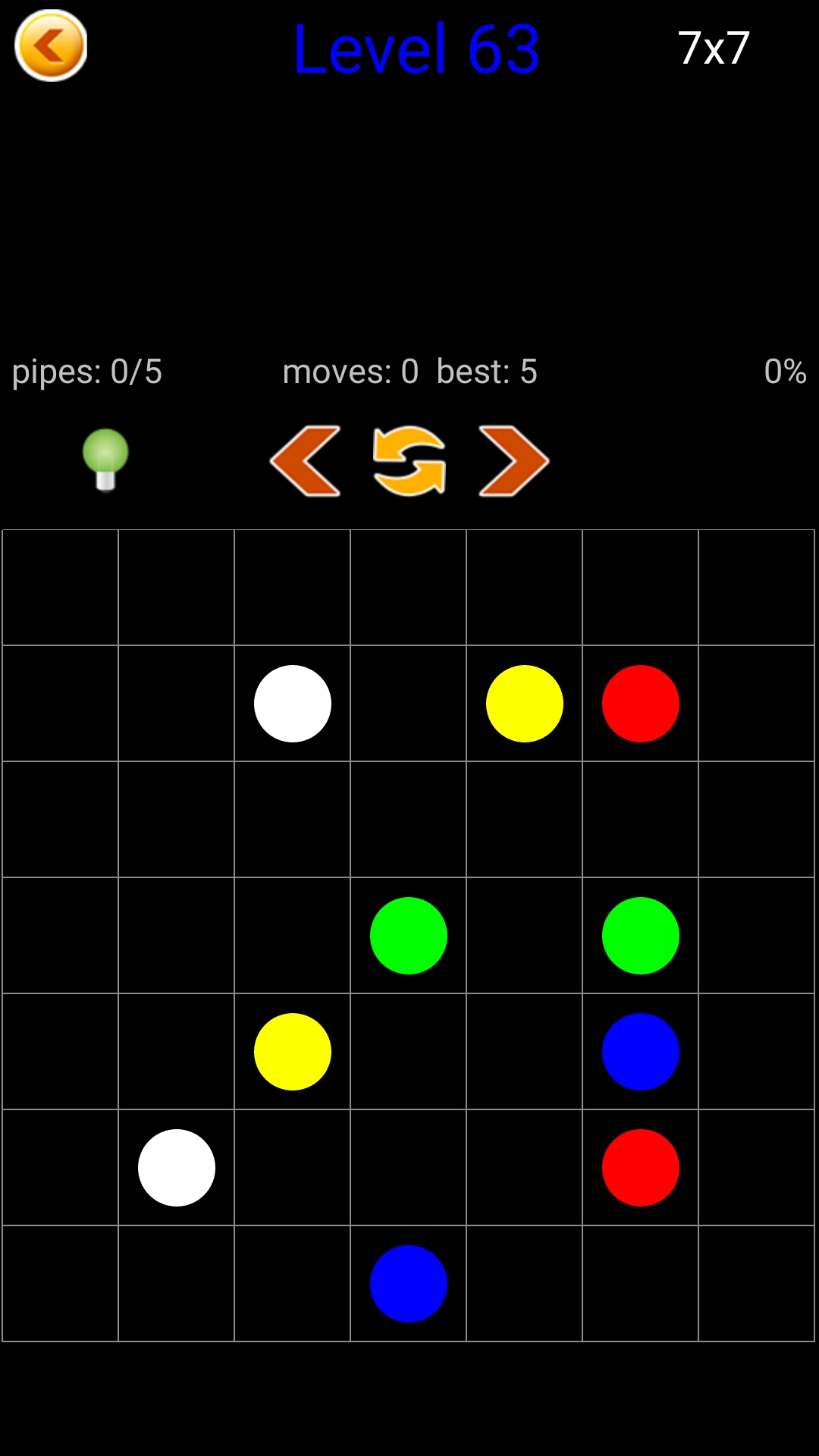The height and width of the screenshot is (1456, 819).
Task: Skip to the next level
Action: (x=513, y=461)
